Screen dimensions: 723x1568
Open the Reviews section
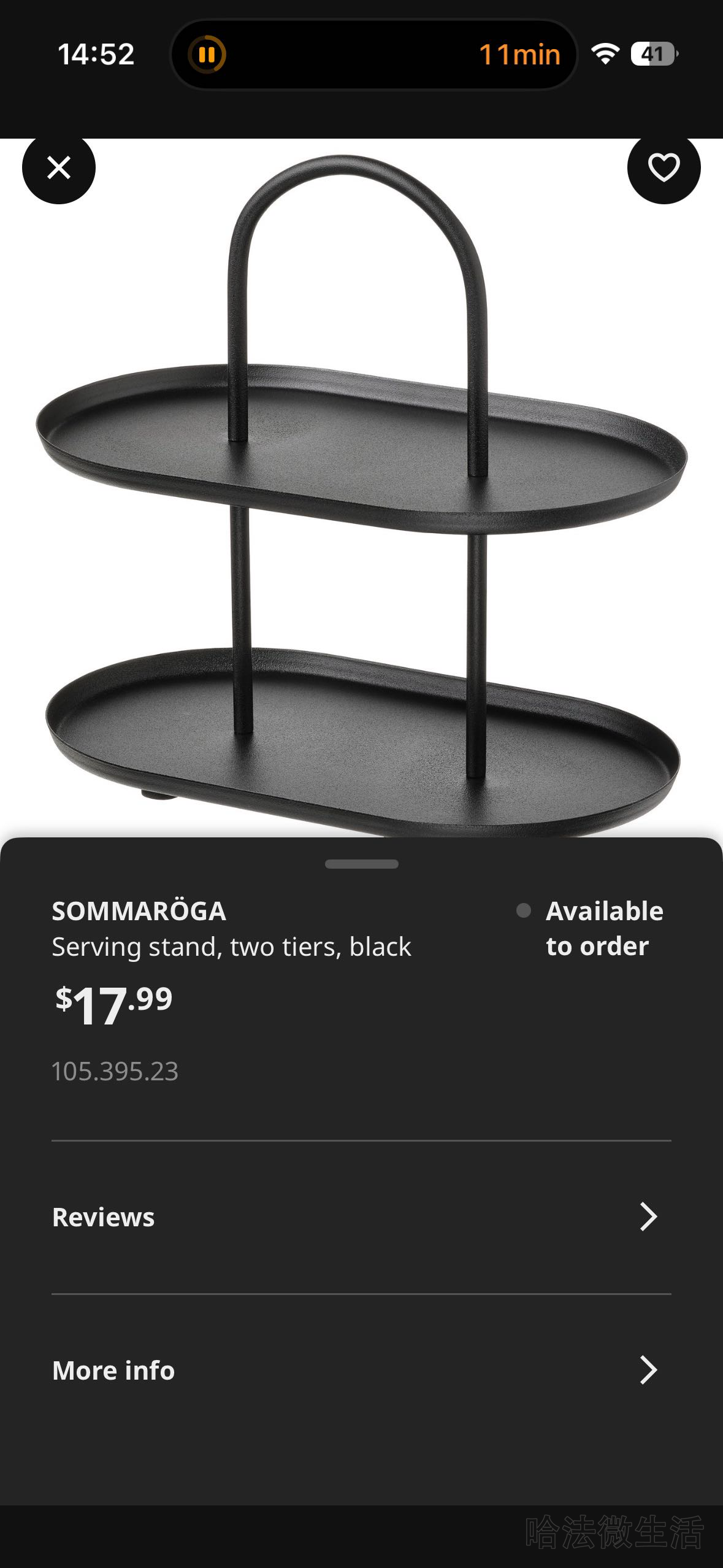361,1217
